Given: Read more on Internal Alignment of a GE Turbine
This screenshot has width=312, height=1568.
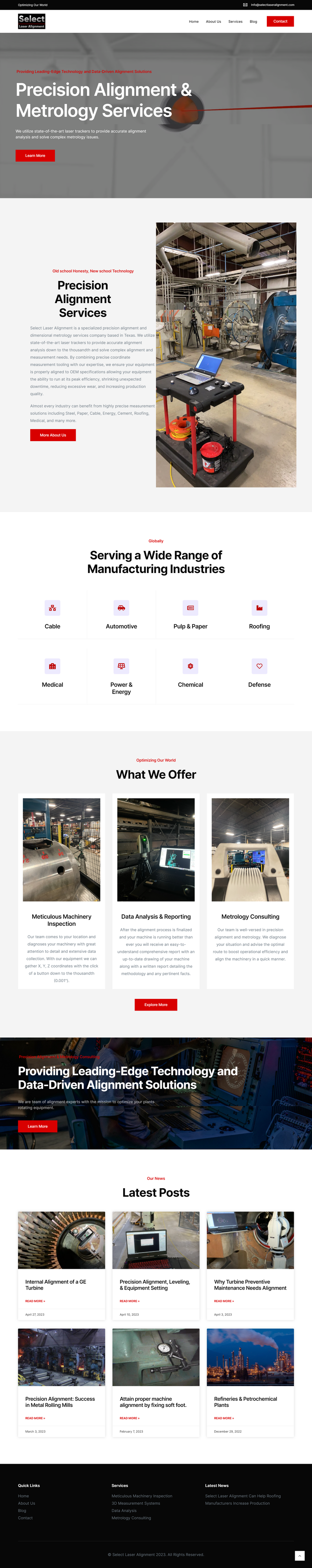Looking at the screenshot, I should pos(35,1301).
